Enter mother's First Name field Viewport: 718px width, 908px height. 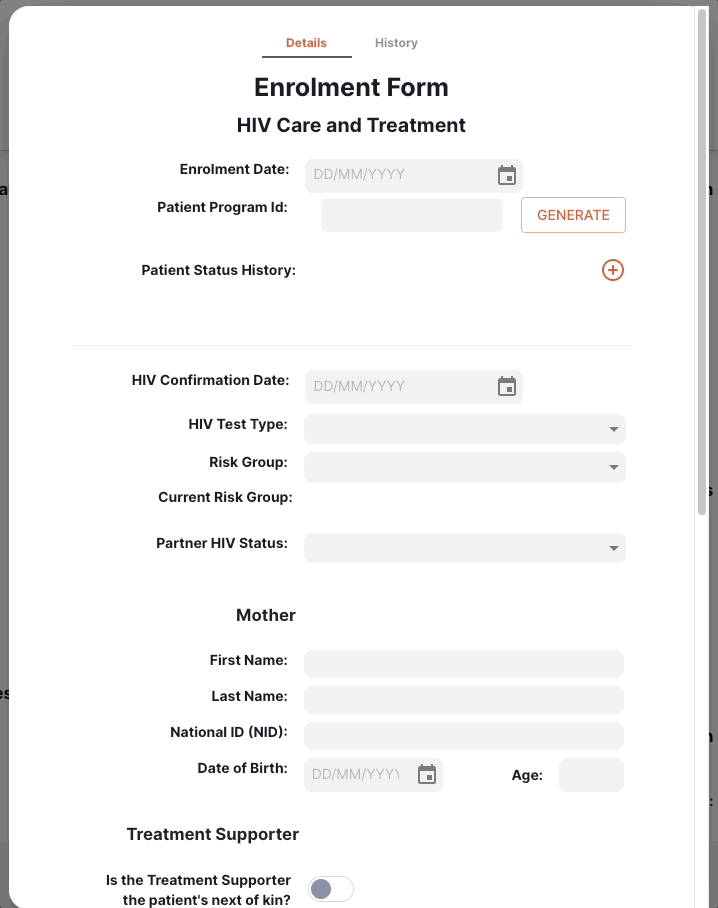pos(463,664)
